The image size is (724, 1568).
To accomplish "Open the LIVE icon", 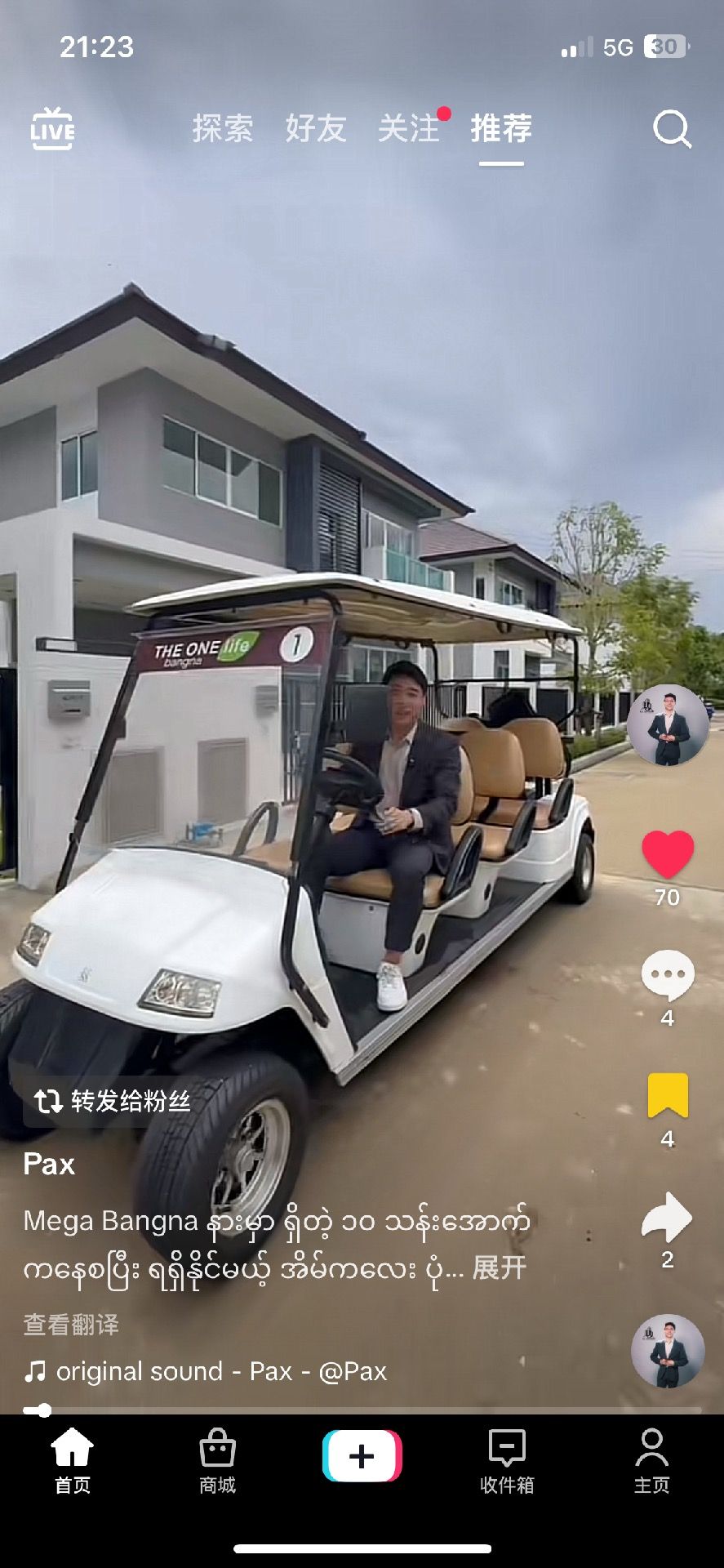I will click(53, 129).
